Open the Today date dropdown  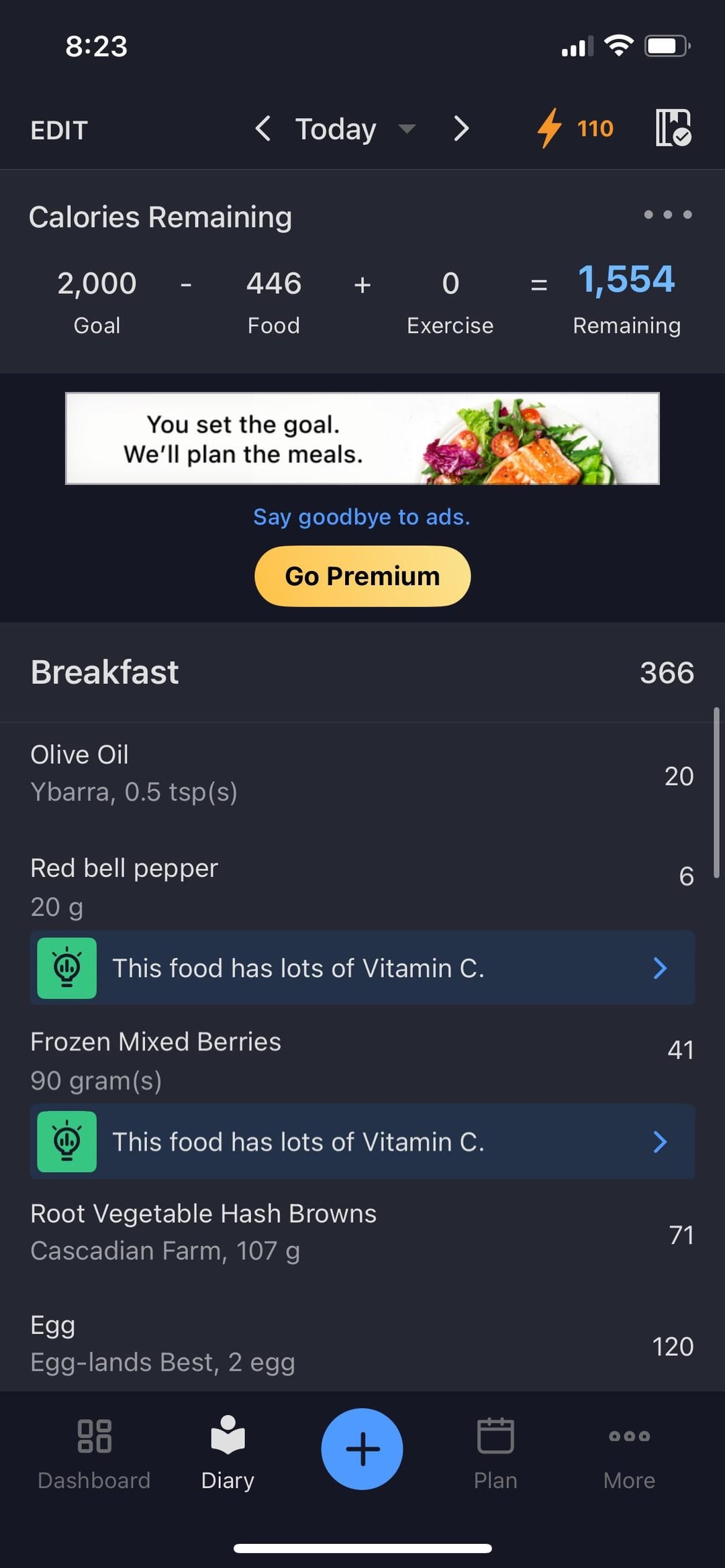354,129
